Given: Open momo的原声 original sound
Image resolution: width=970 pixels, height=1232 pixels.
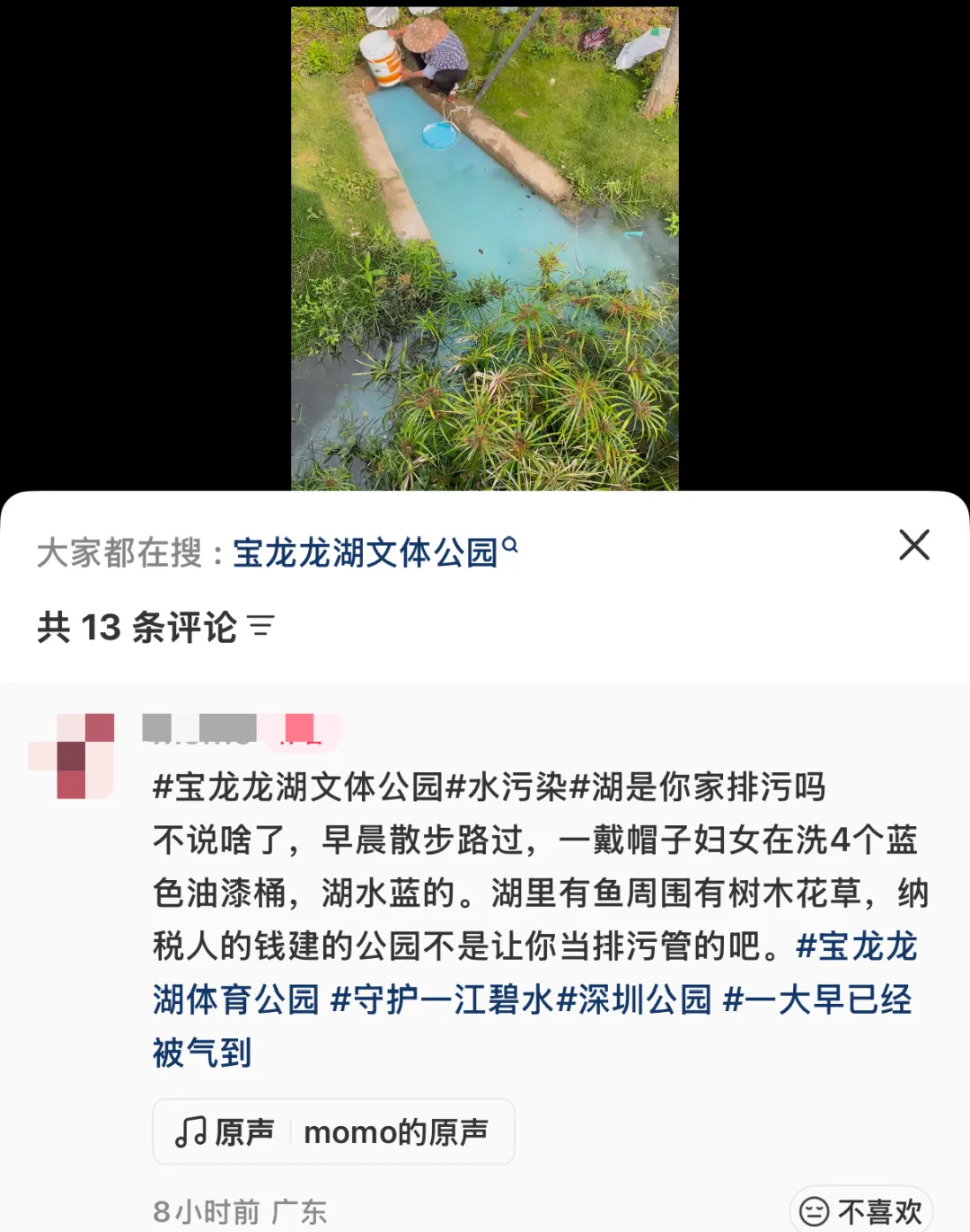Looking at the screenshot, I should click(333, 1132).
